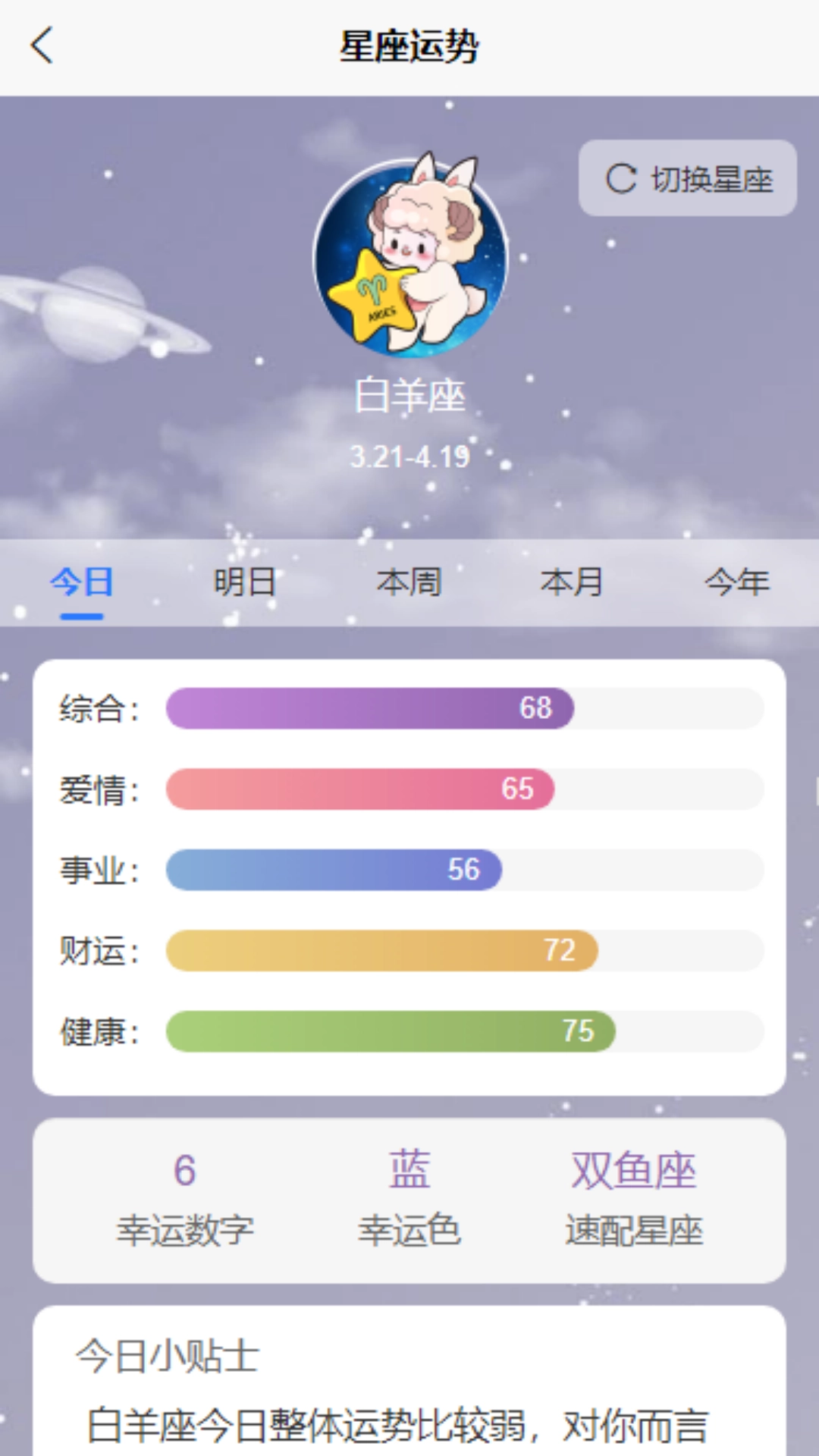The image size is (819, 1456).
Task: Select the 本周 forecast tab
Action: (409, 582)
